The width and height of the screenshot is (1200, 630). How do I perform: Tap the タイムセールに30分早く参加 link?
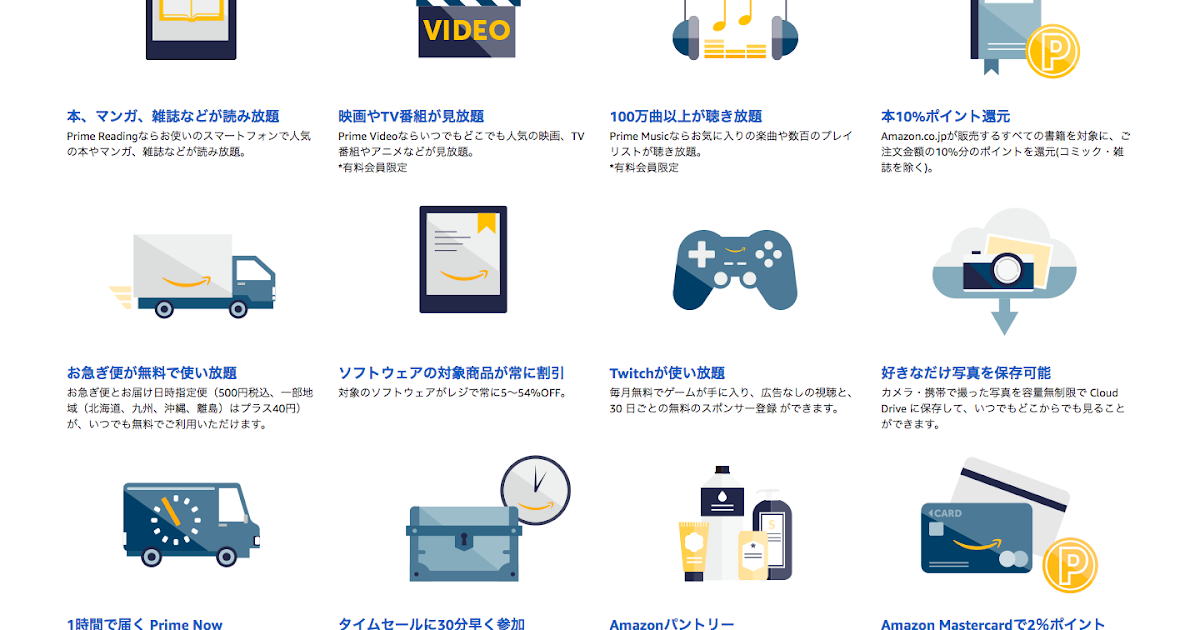tap(432, 624)
